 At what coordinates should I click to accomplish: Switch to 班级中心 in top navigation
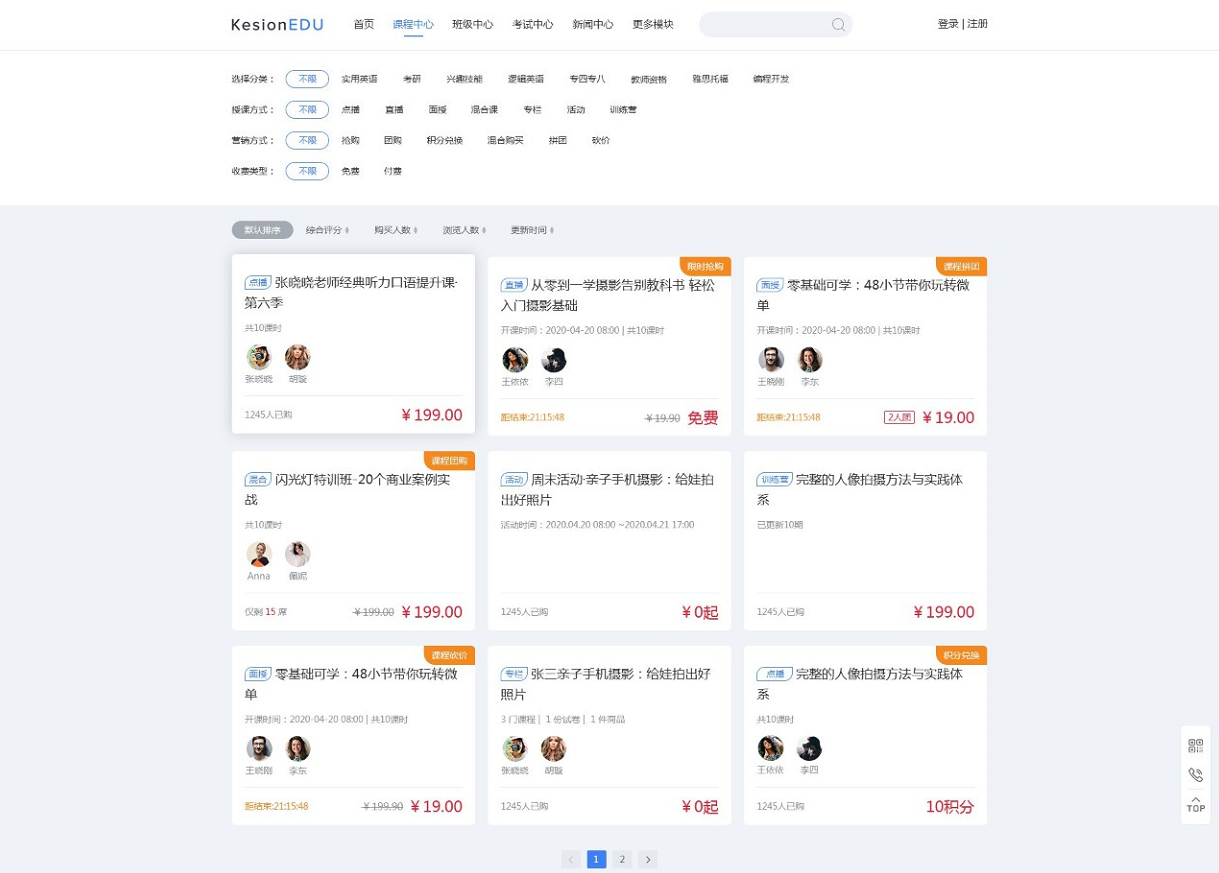tap(472, 25)
